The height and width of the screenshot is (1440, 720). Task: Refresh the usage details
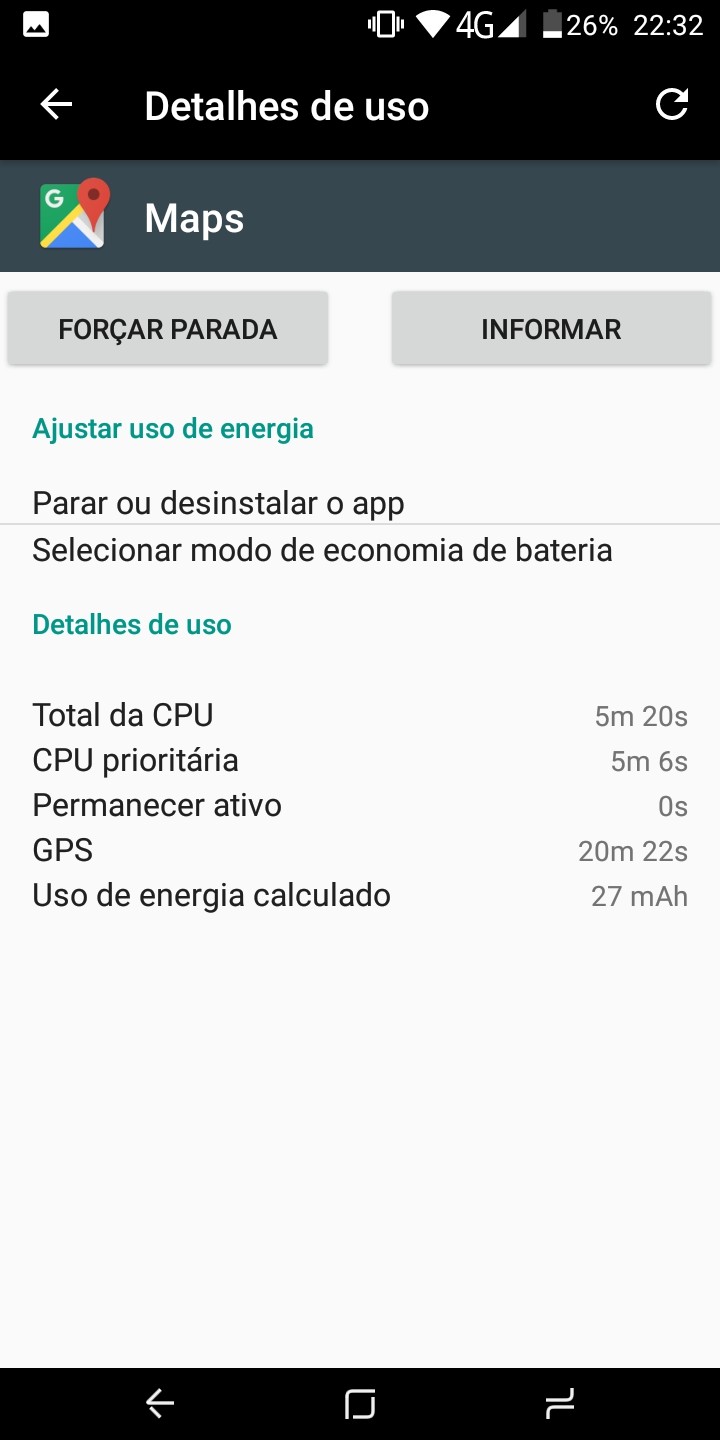click(671, 105)
